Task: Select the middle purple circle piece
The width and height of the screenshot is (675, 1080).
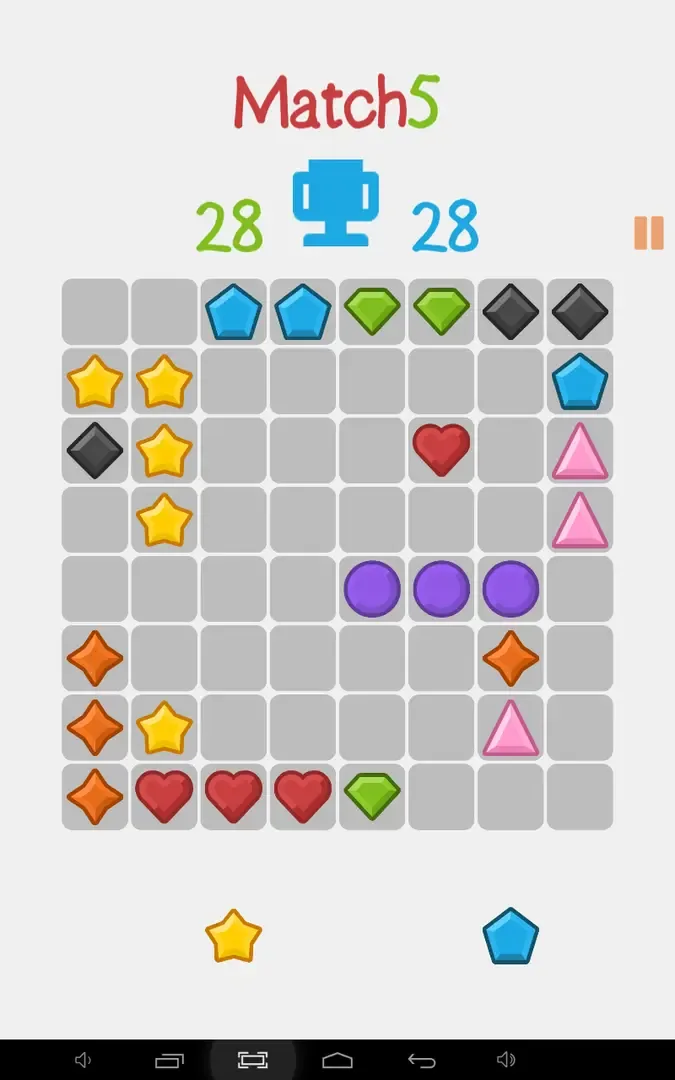Action: tap(441, 589)
